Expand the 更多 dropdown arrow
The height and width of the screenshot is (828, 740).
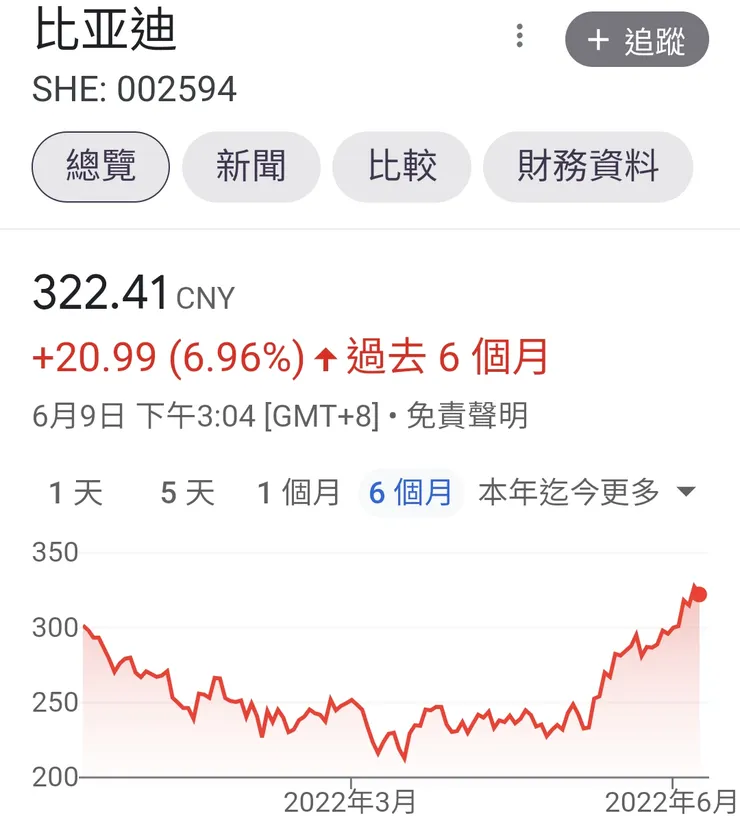tap(686, 492)
